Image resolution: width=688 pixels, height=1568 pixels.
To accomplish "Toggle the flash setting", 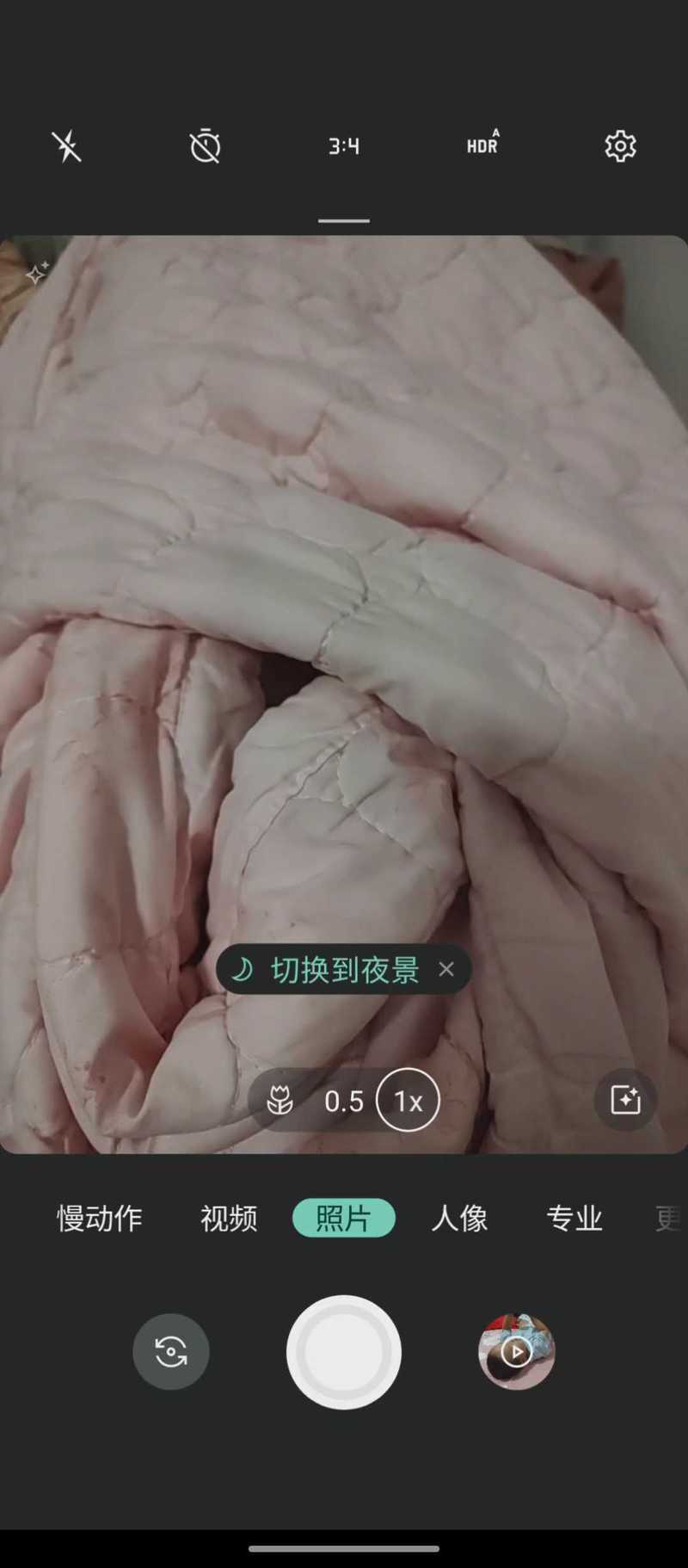I will click(66, 146).
